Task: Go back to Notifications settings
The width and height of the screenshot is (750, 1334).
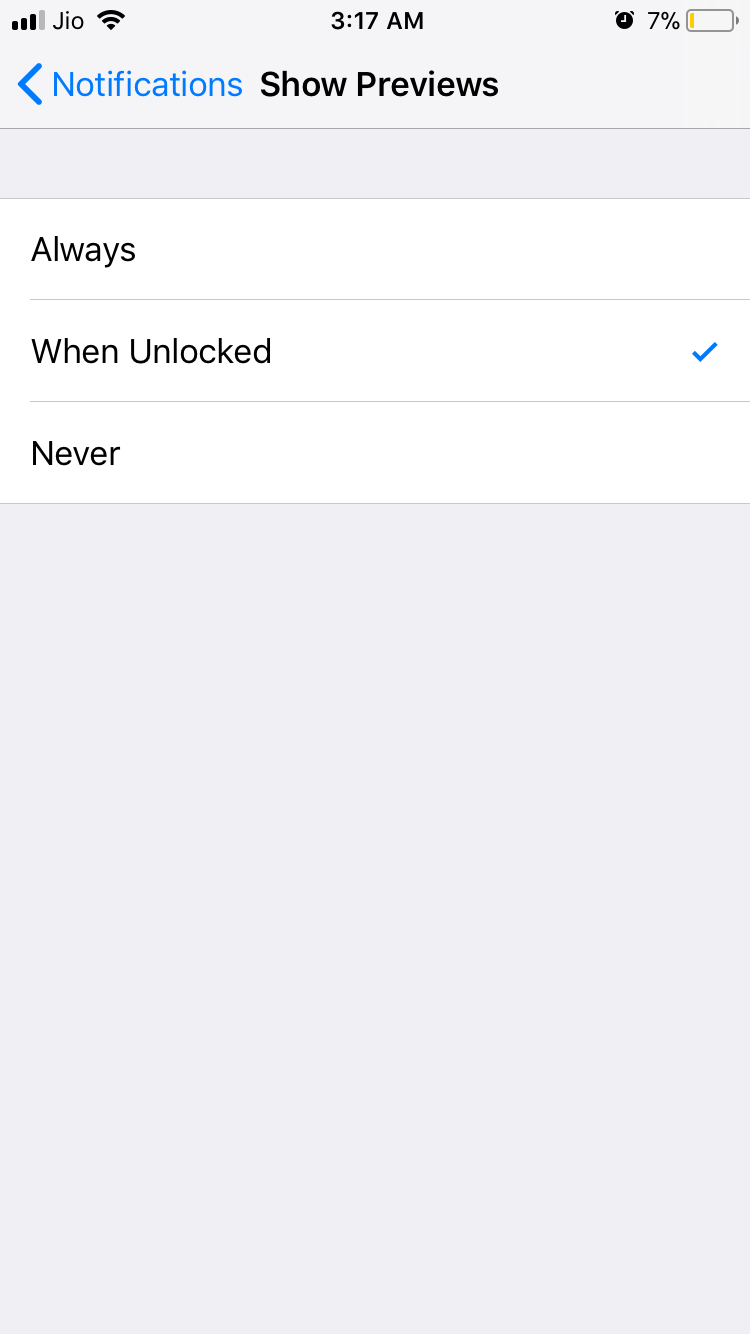Action: pyautogui.click(x=130, y=85)
